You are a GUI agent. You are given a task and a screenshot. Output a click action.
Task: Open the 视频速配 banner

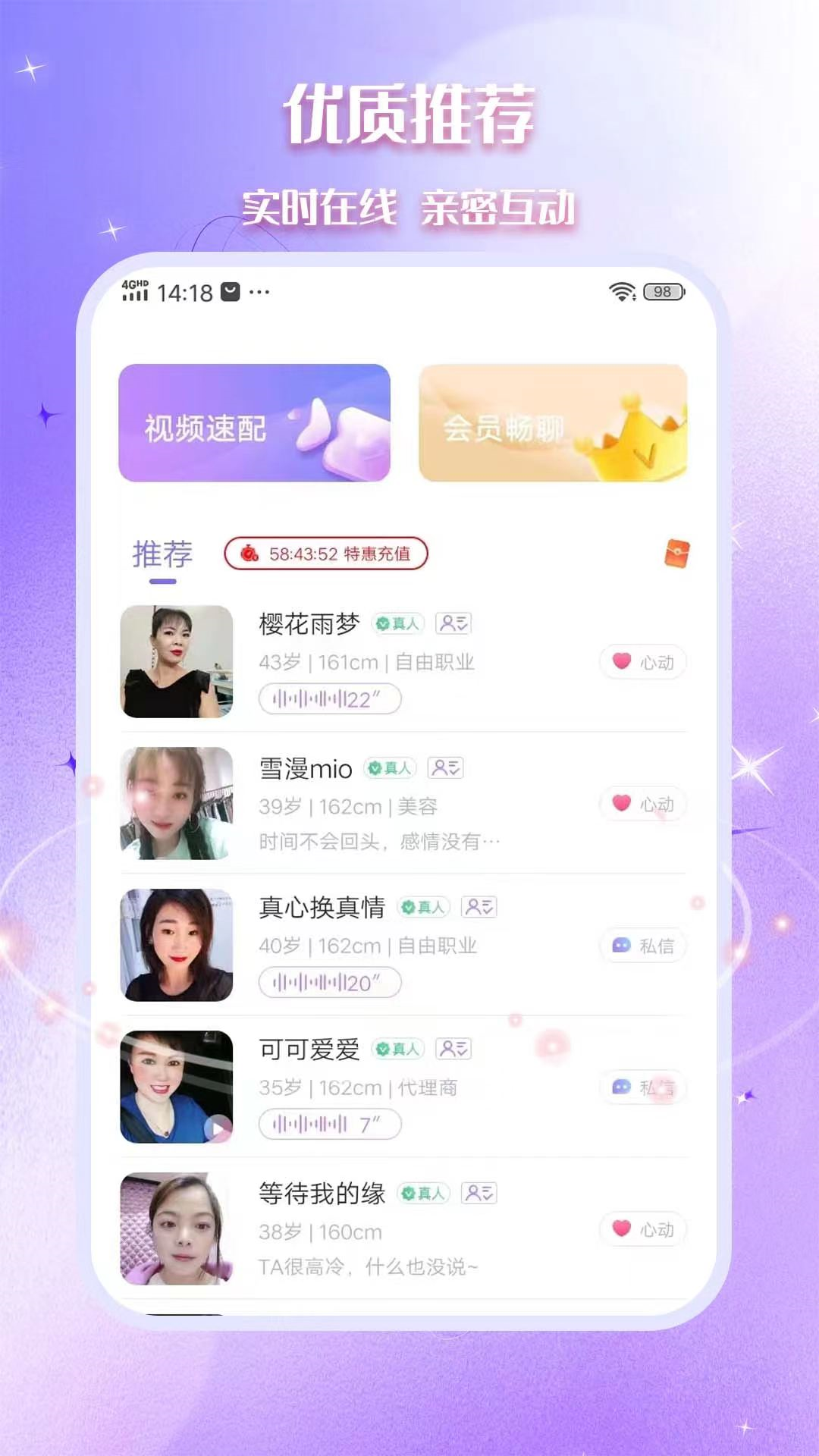(254, 422)
